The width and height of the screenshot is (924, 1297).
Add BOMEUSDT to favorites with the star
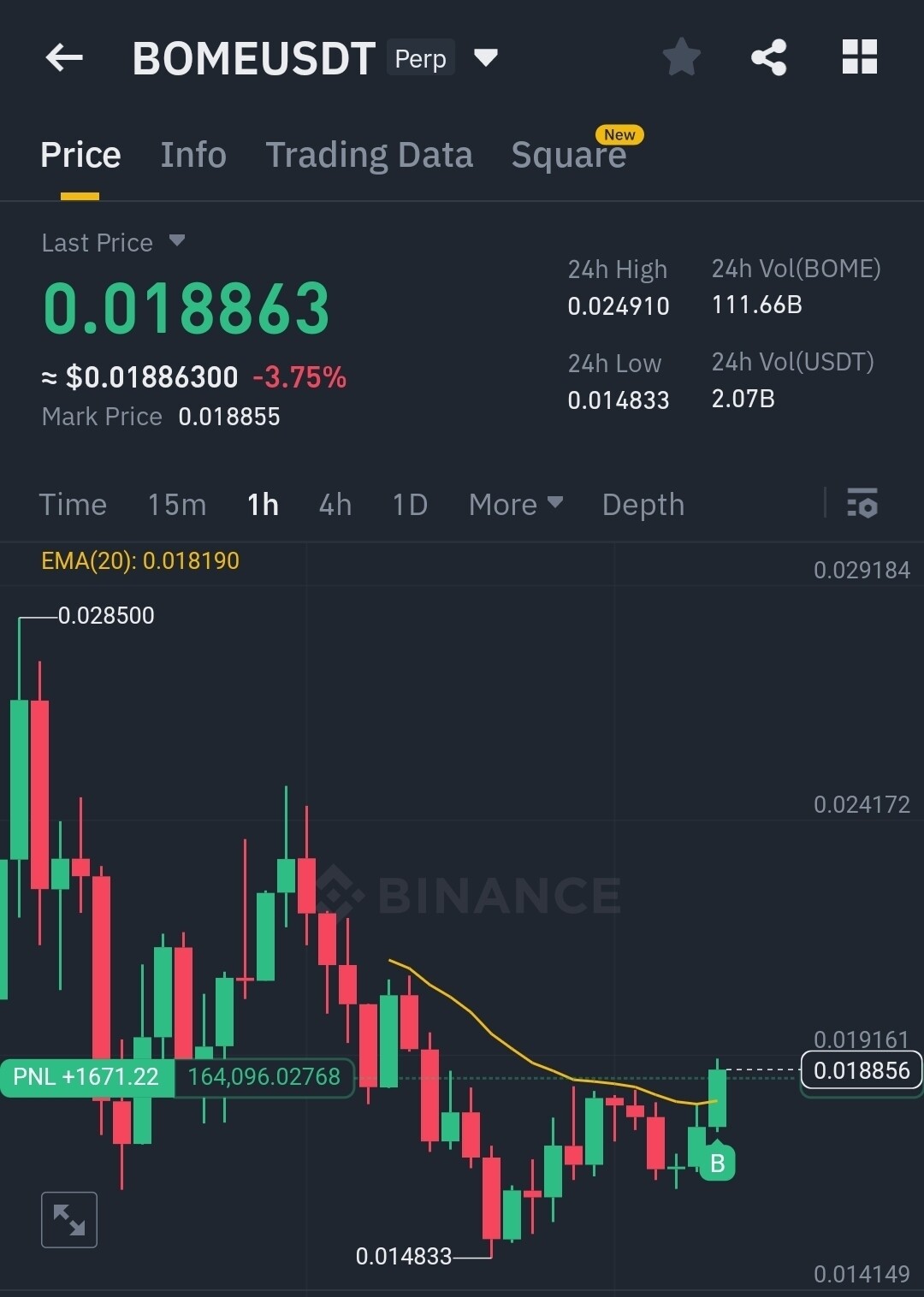(681, 58)
